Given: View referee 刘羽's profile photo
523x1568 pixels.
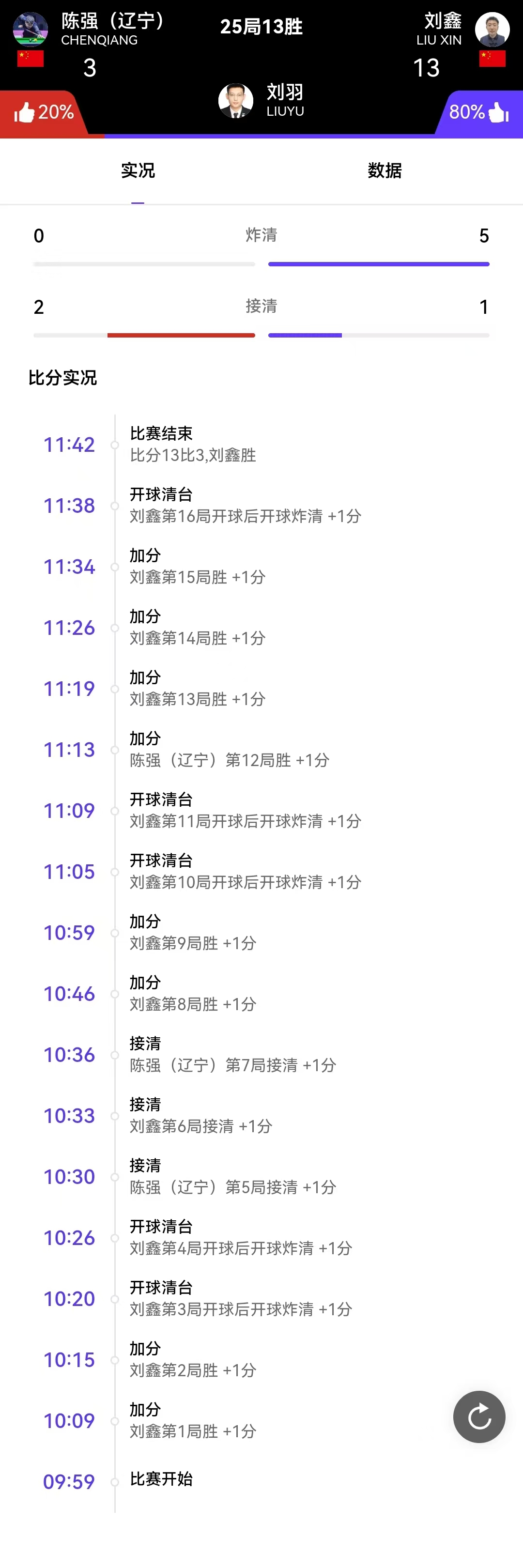Looking at the screenshot, I should pos(236,100).
